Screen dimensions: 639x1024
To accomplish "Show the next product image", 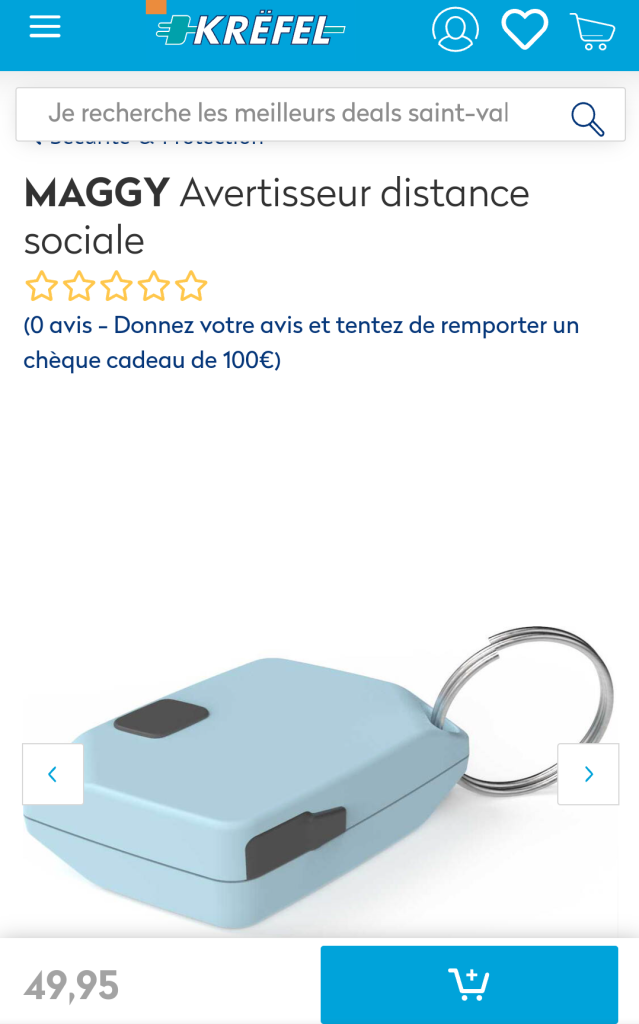I will click(588, 774).
